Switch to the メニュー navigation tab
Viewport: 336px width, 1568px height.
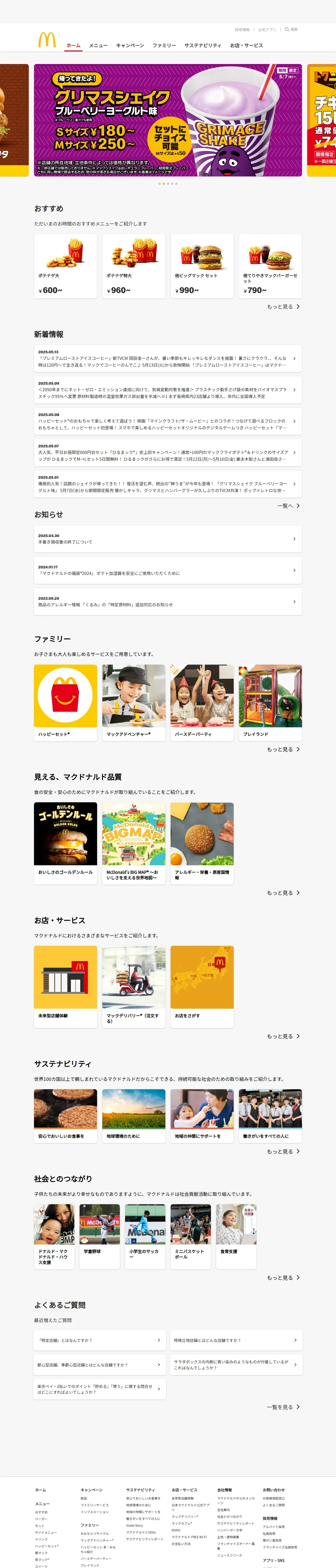(x=98, y=46)
